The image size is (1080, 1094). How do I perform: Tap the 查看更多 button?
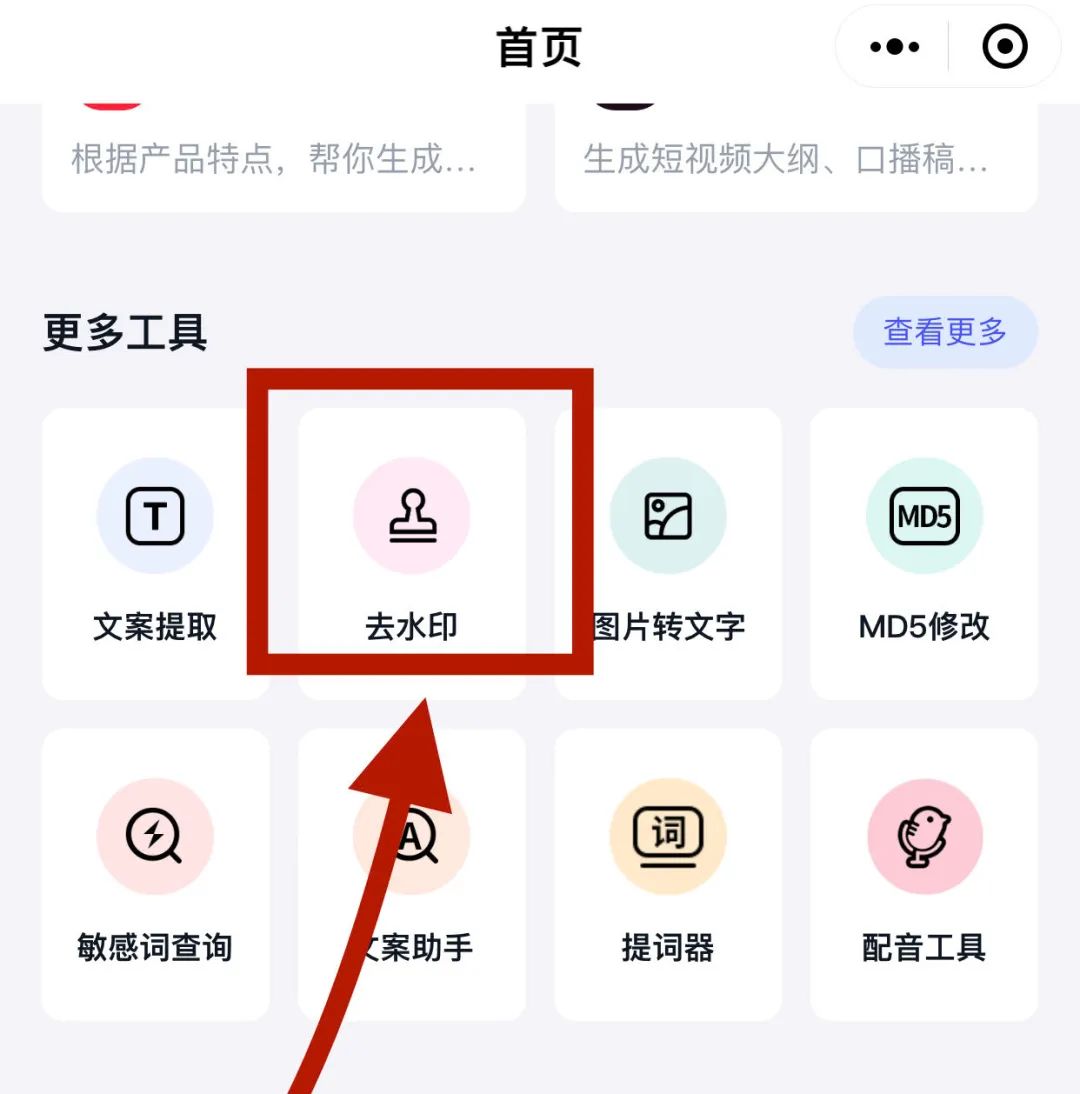[944, 332]
